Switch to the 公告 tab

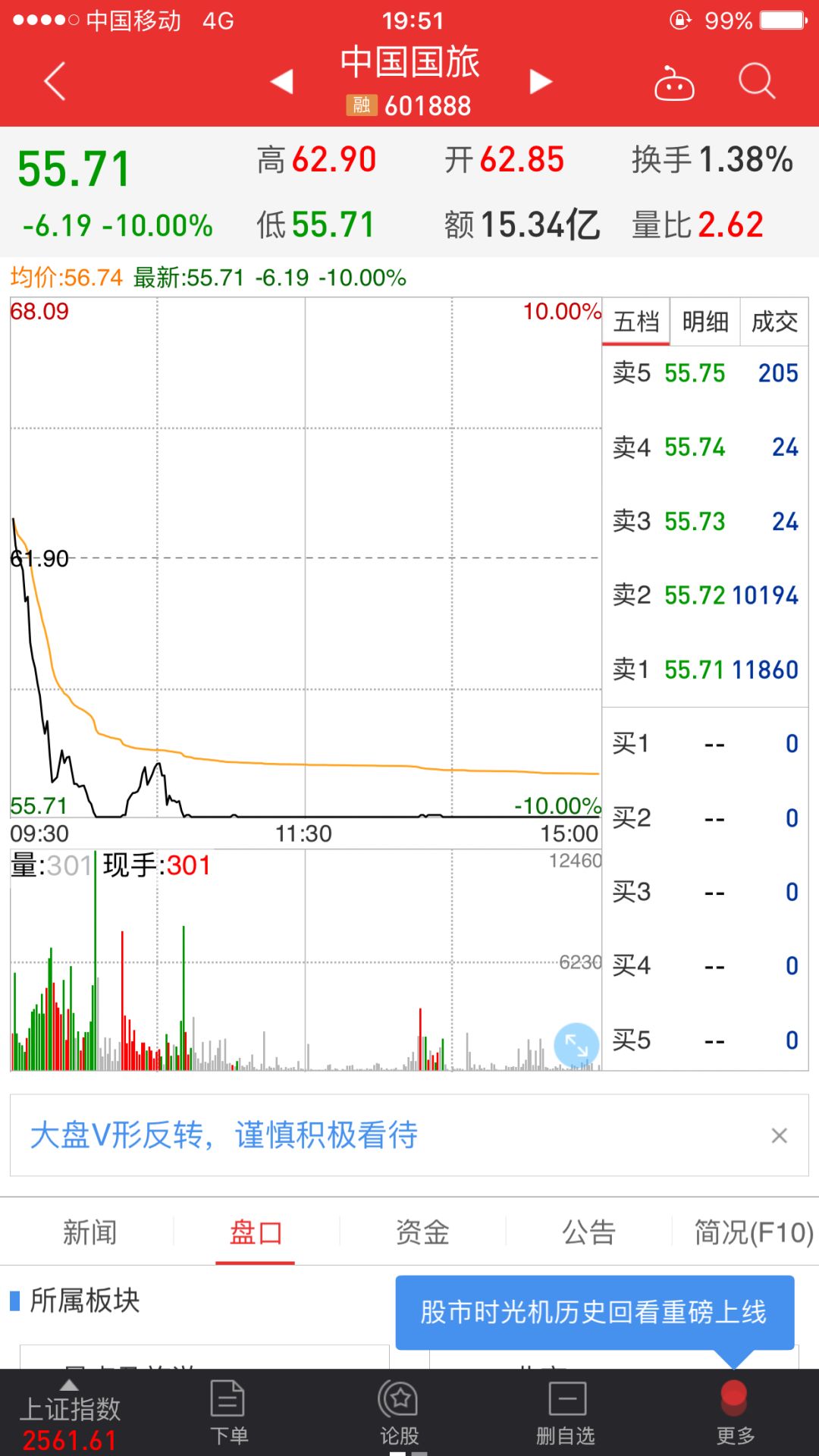pyautogui.click(x=588, y=1232)
